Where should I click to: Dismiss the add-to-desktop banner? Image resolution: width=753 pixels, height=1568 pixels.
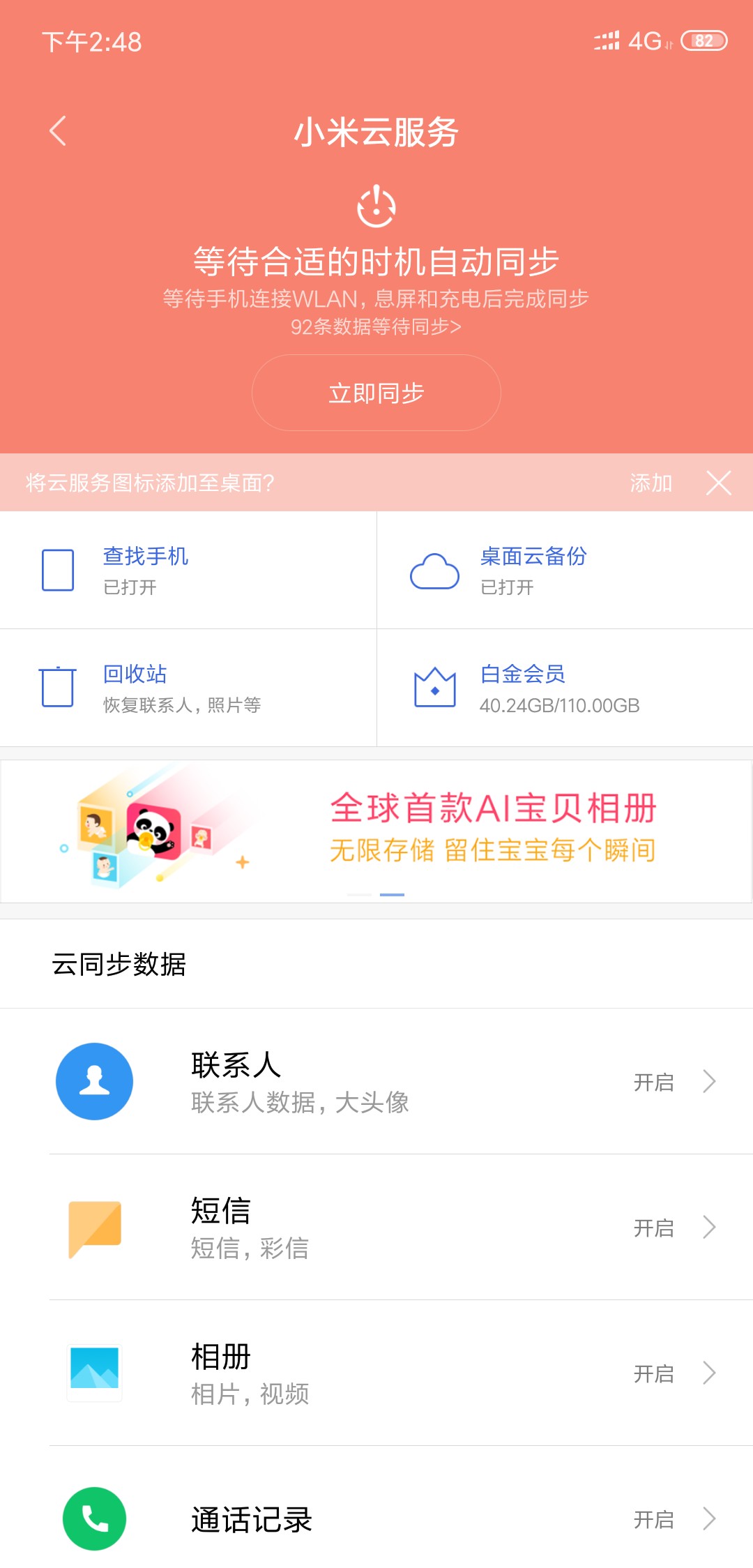point(718,483)
